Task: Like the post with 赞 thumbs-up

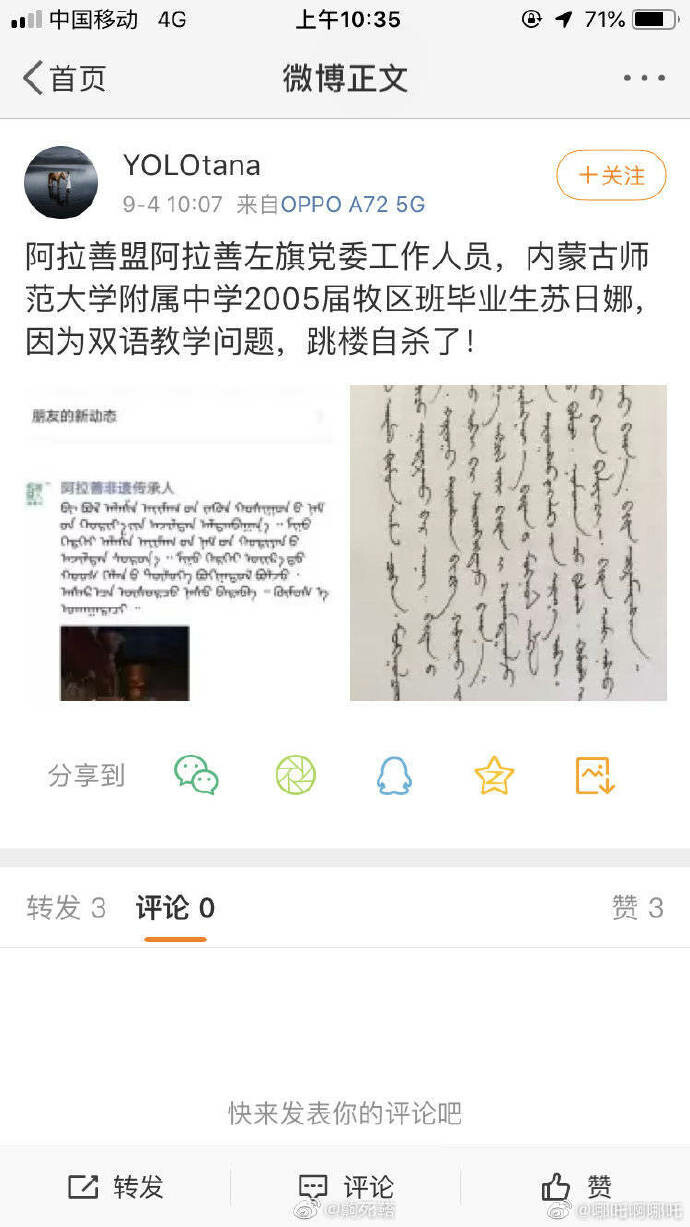Action: tap(576, 1187)
